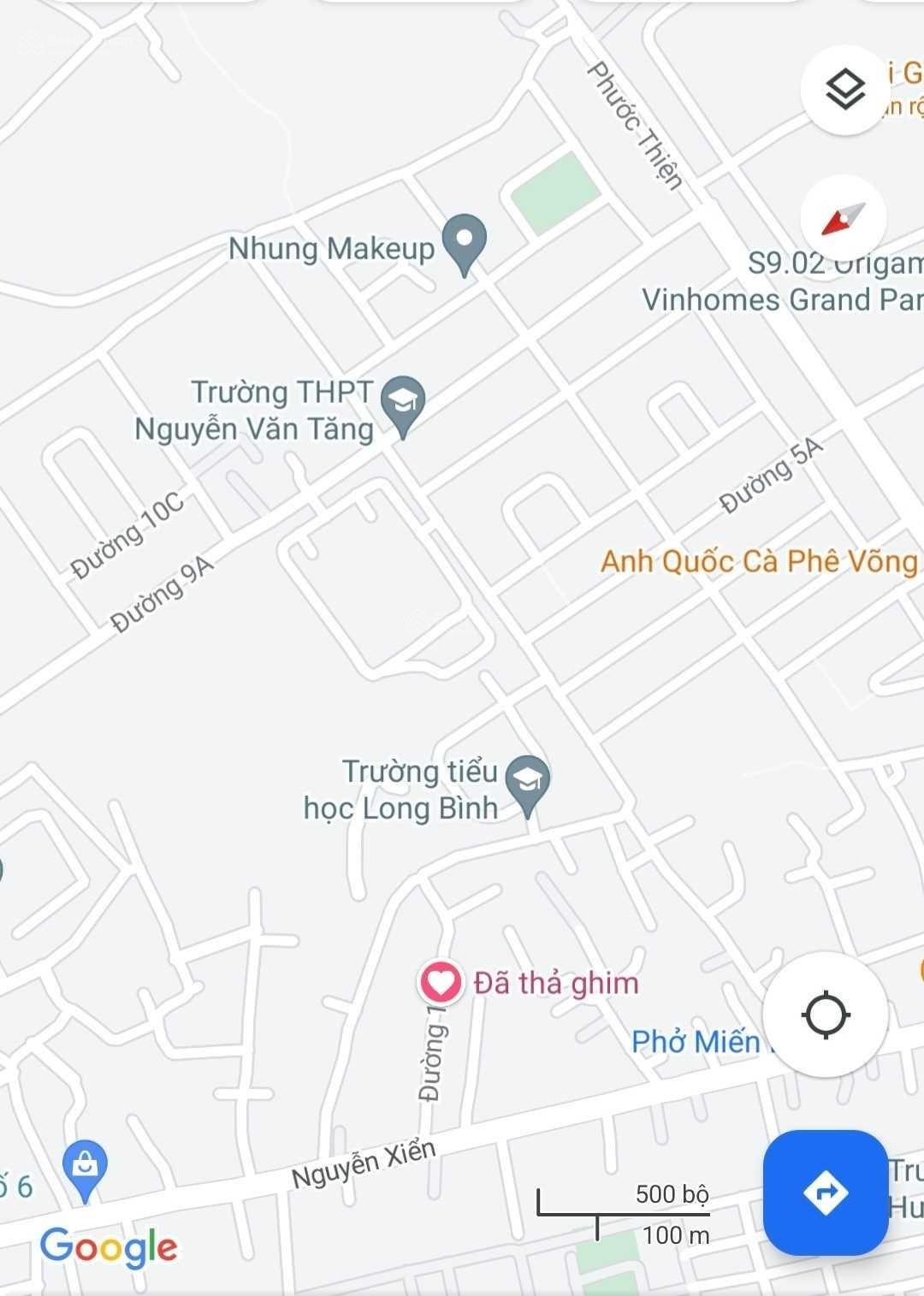Tap the dropped pin heart marker

click(x=441, y=982)
